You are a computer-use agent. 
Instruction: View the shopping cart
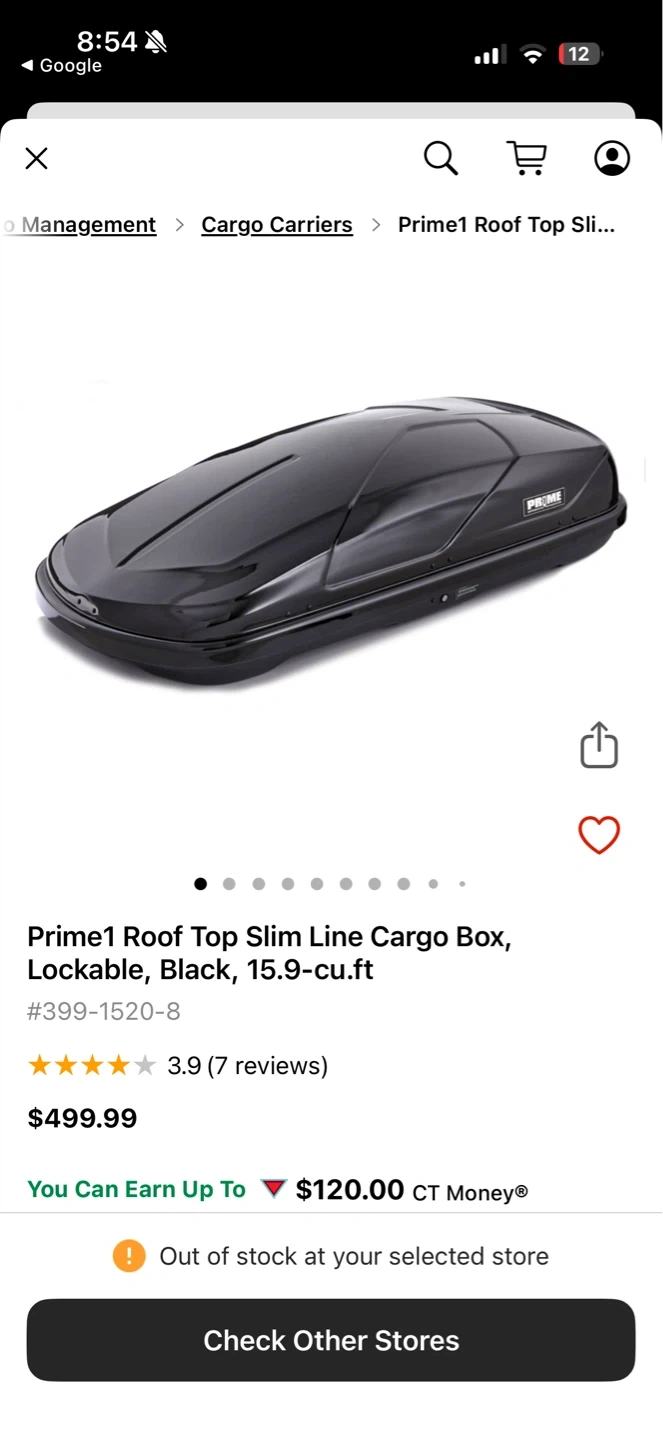pos(527,158)
